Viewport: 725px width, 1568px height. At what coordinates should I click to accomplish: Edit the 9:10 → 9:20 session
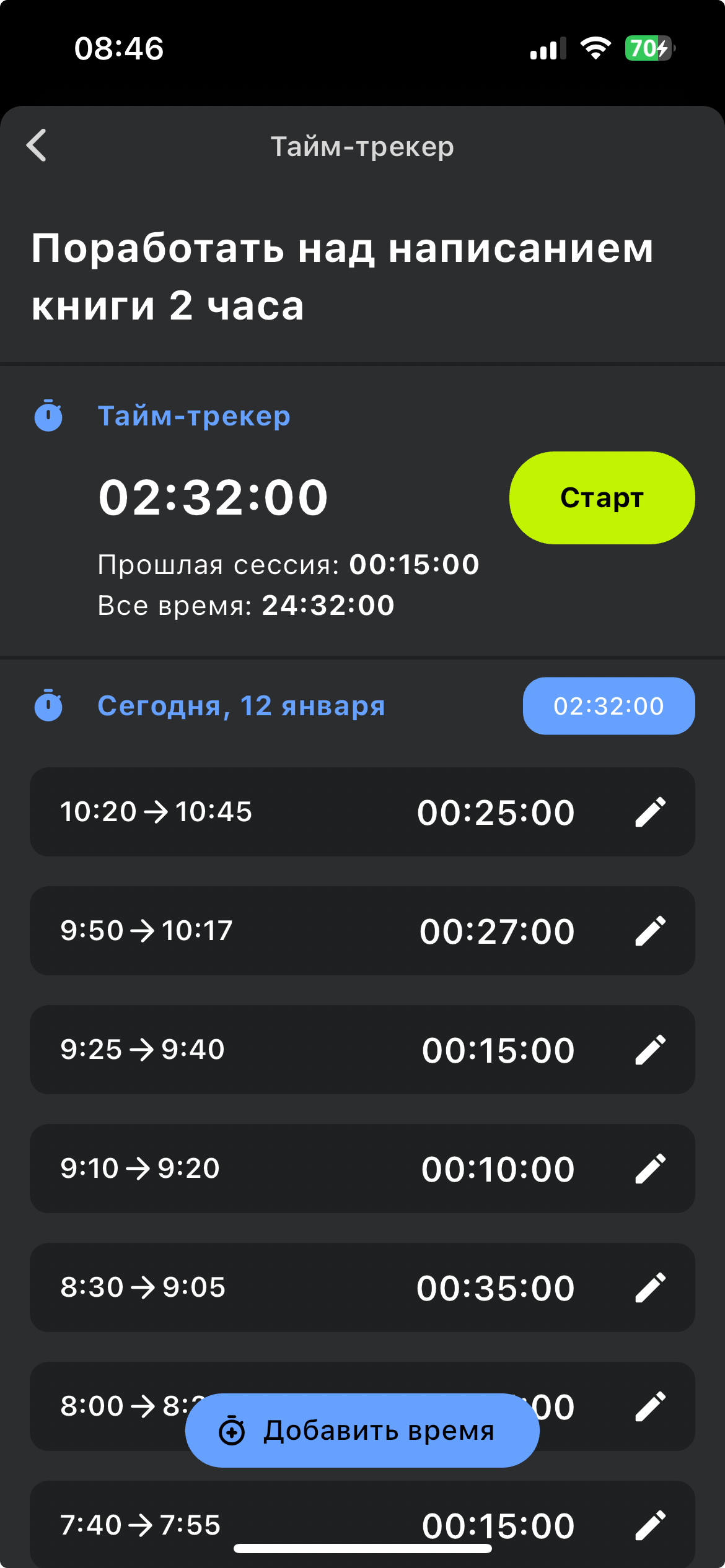tap(650, 1169)
